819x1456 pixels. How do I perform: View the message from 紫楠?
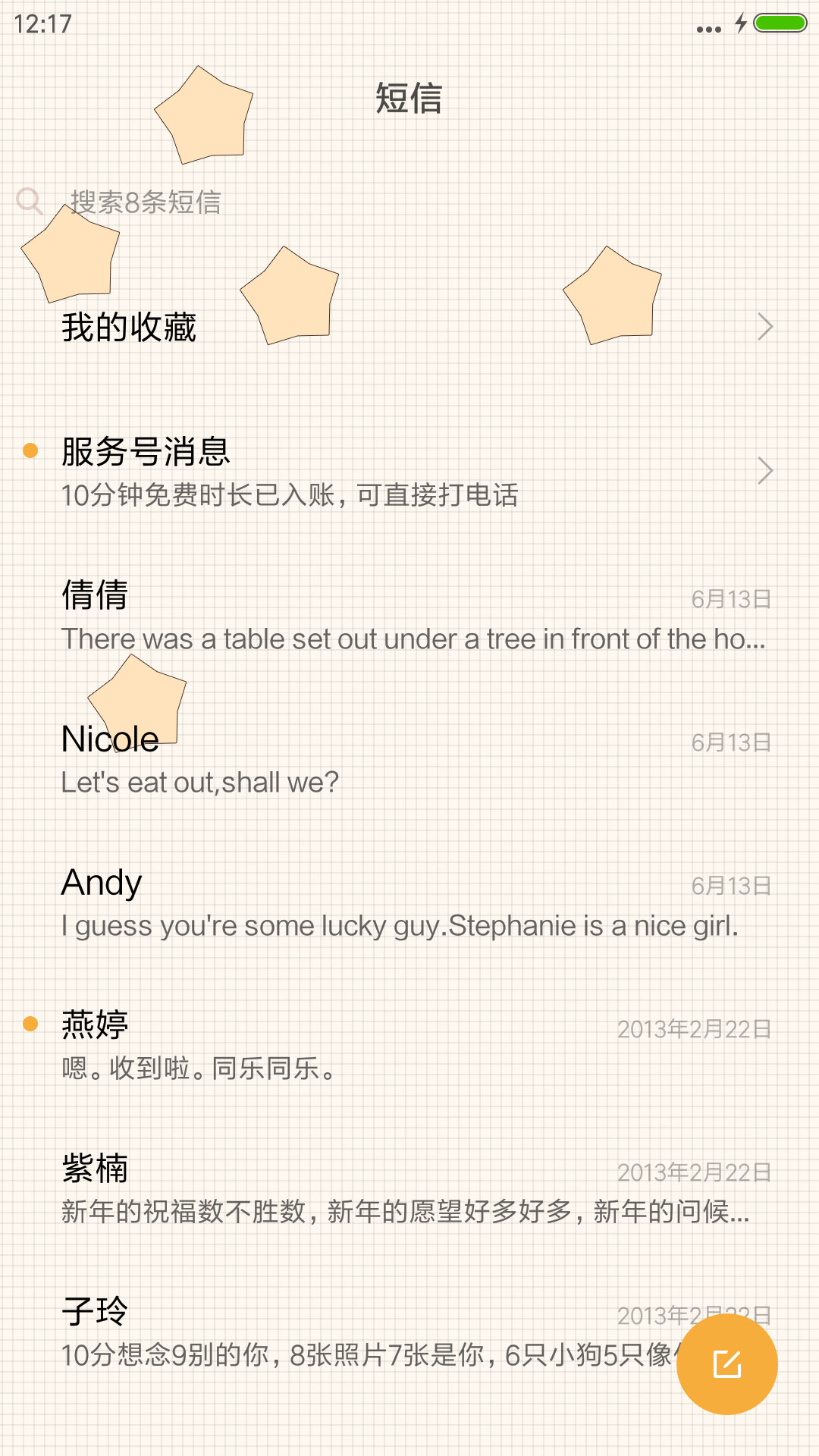pos(409,1188)
